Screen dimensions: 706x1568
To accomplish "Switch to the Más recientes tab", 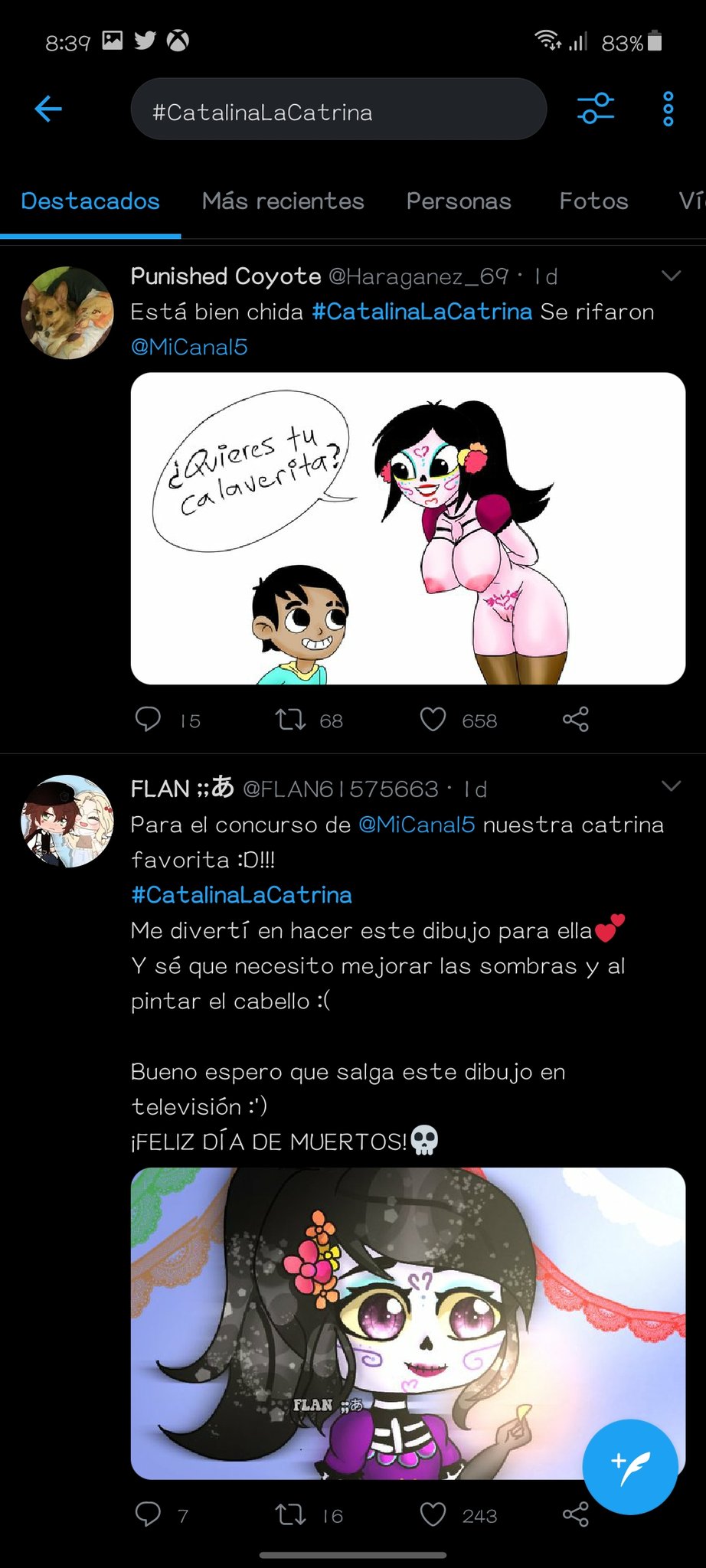I will pyautogui.click(x=283, y=201).
